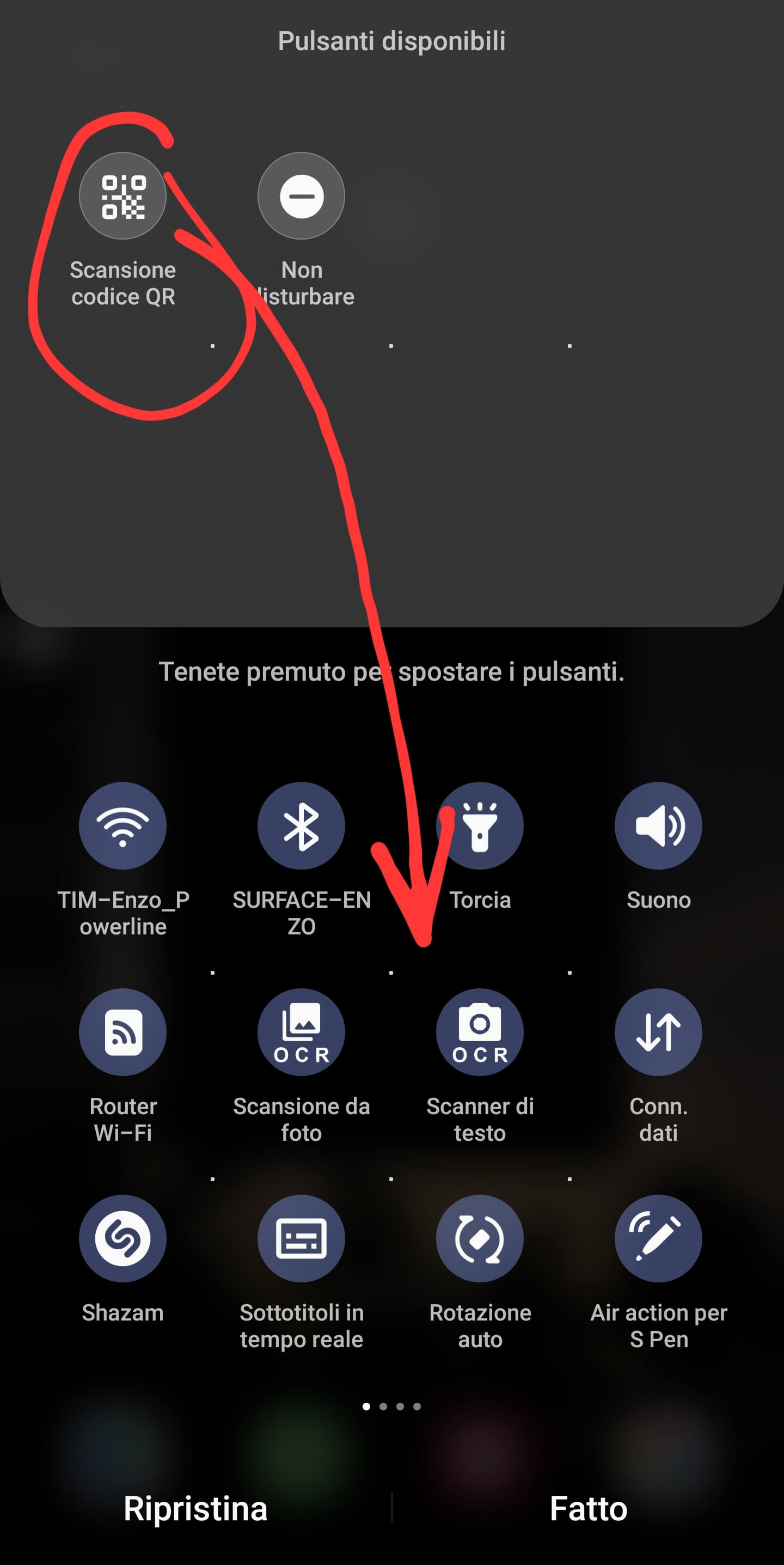The width and height of the screenshot is (784, 1565).
Task: Select the Air action per S Pen tile
Action: (x=658, y=1239)
